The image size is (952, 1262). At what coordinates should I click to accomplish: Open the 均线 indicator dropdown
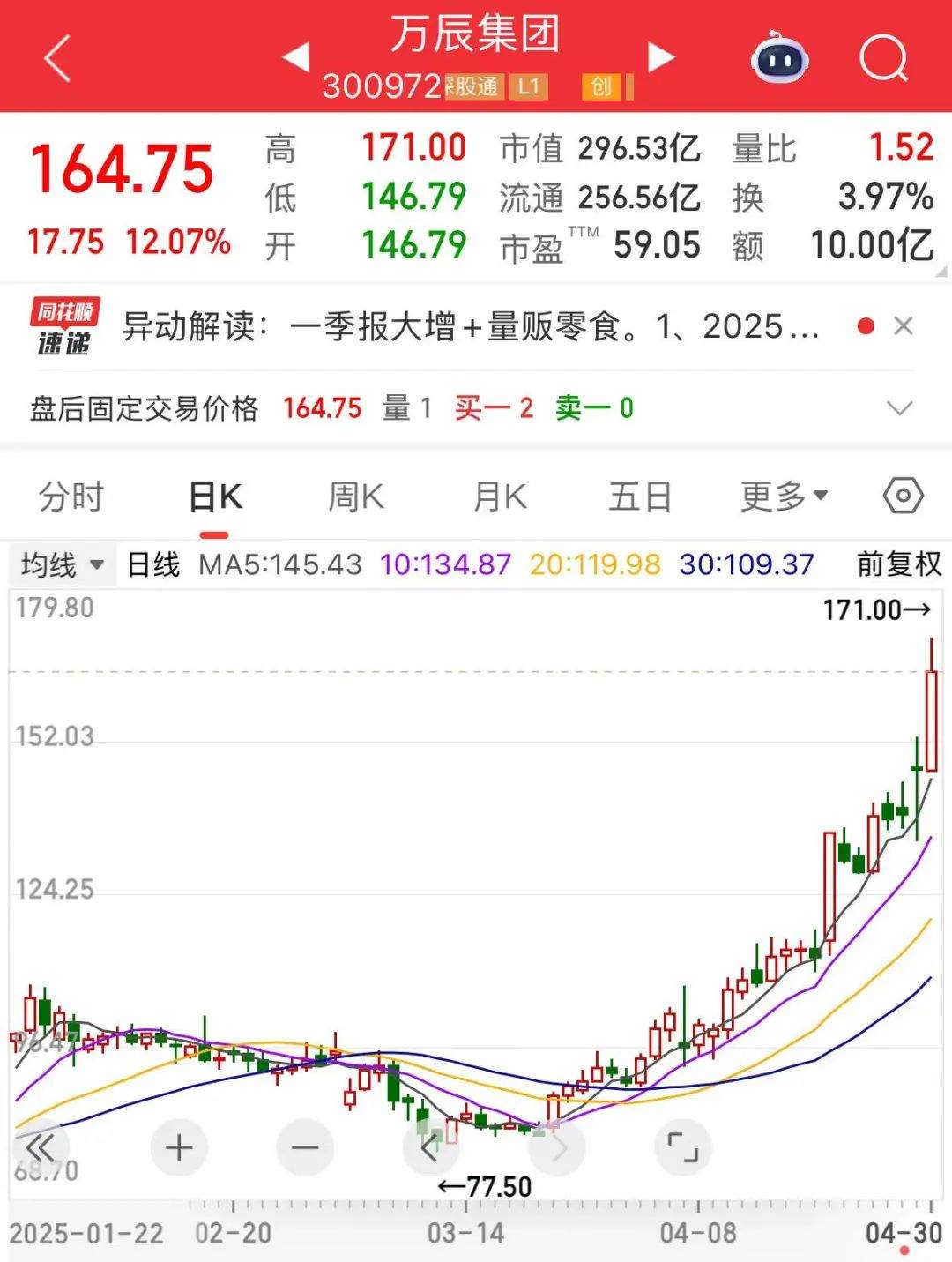(58, 564)
